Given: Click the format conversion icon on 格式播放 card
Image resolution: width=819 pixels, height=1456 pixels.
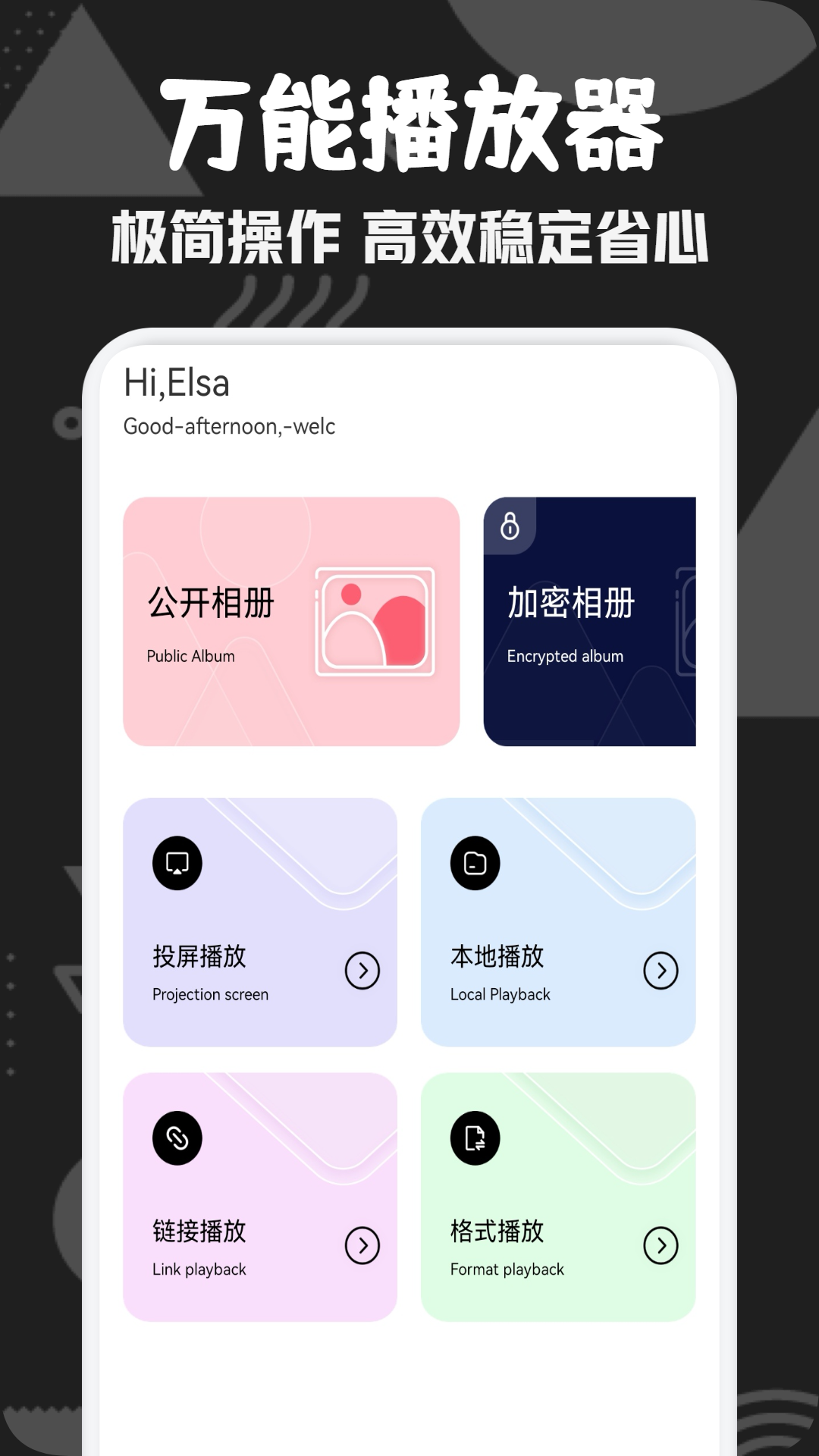Looking at the screenshot, I should click(474, 1136).
